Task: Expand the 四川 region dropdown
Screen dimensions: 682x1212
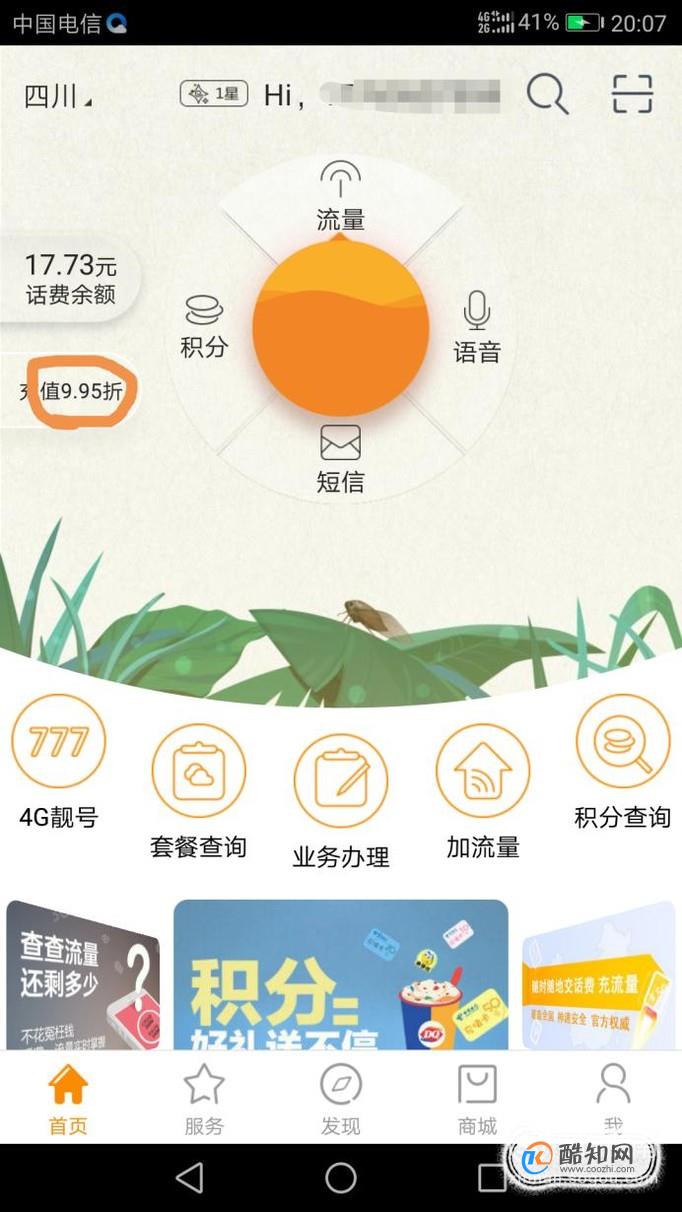Action: coord(58,96)
